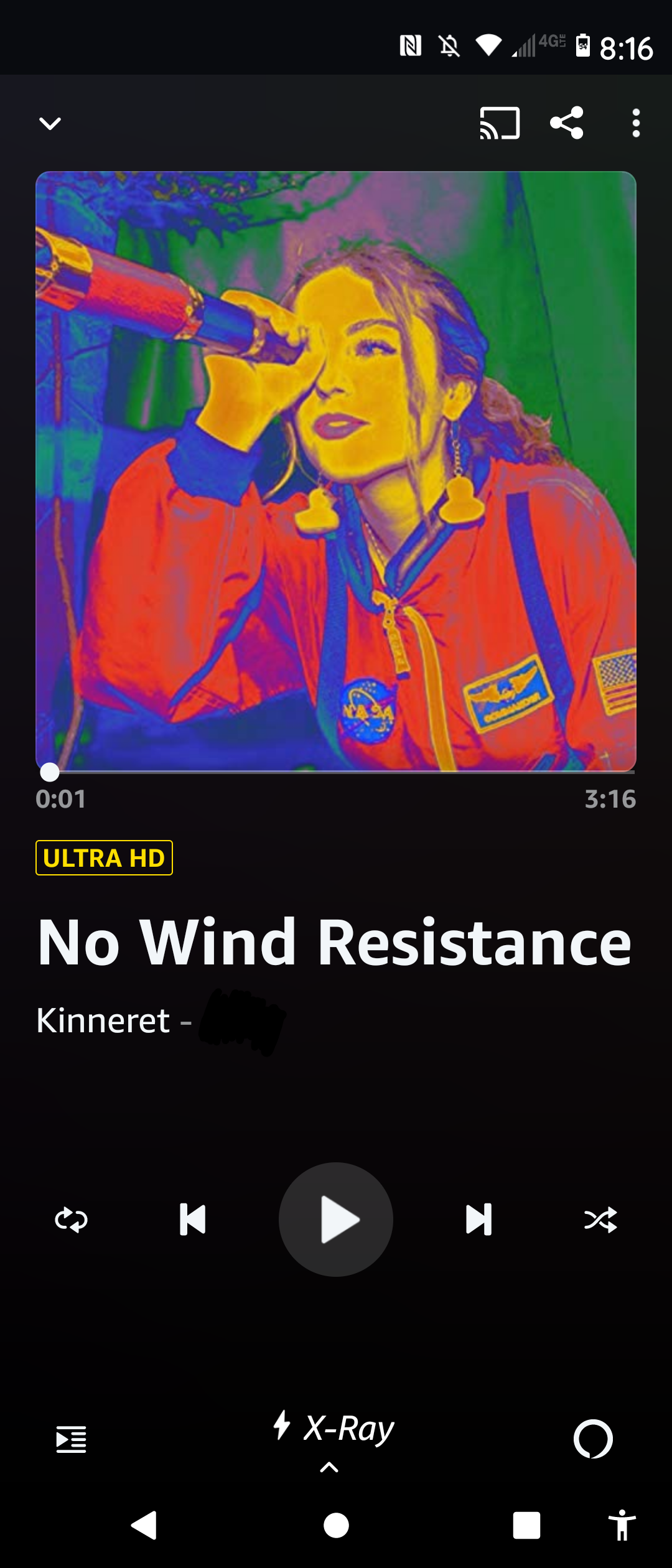Toggle repeat mode

tap(71, 1220)
